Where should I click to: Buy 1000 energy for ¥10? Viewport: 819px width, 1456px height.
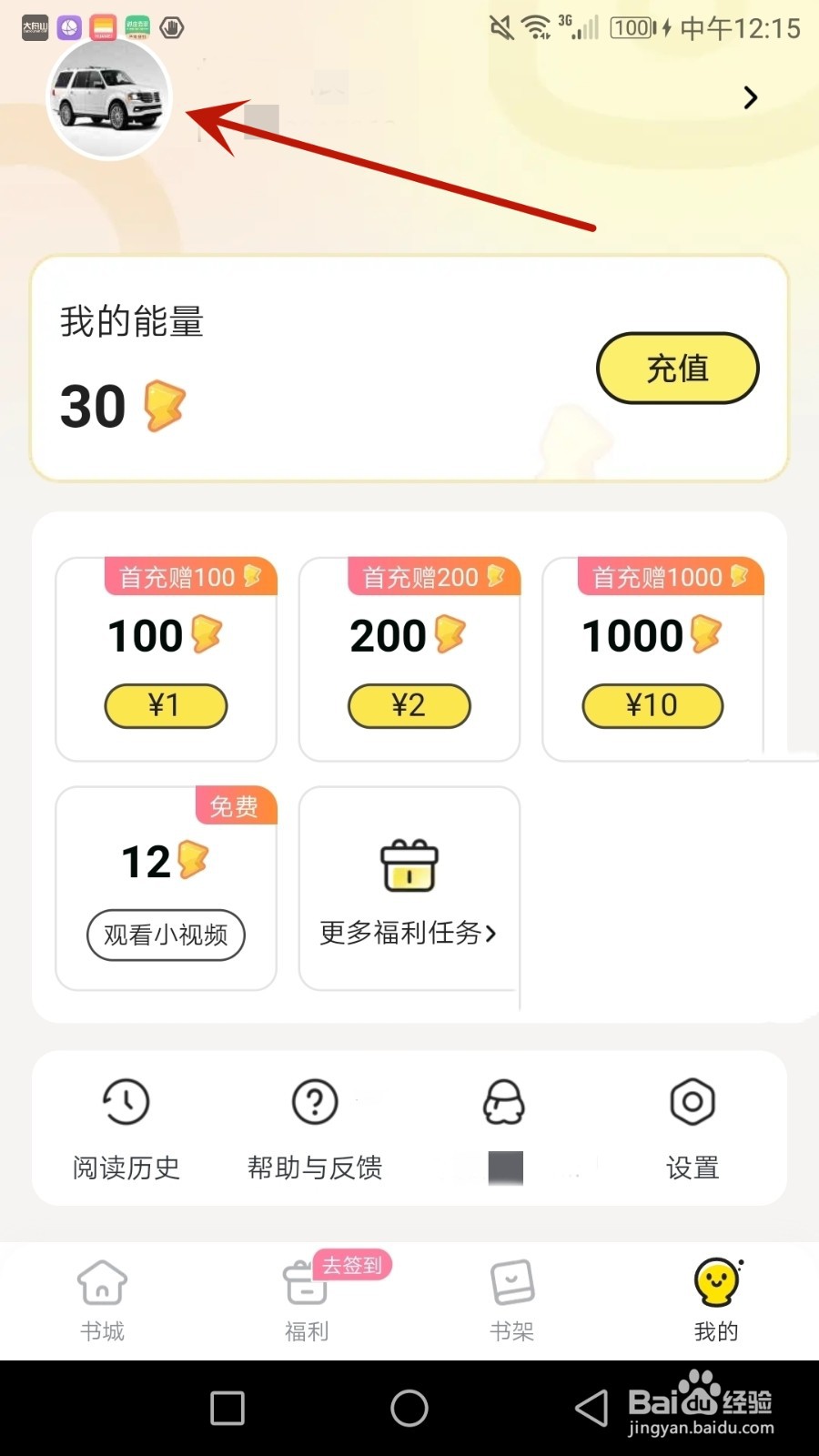pos(652,705)
